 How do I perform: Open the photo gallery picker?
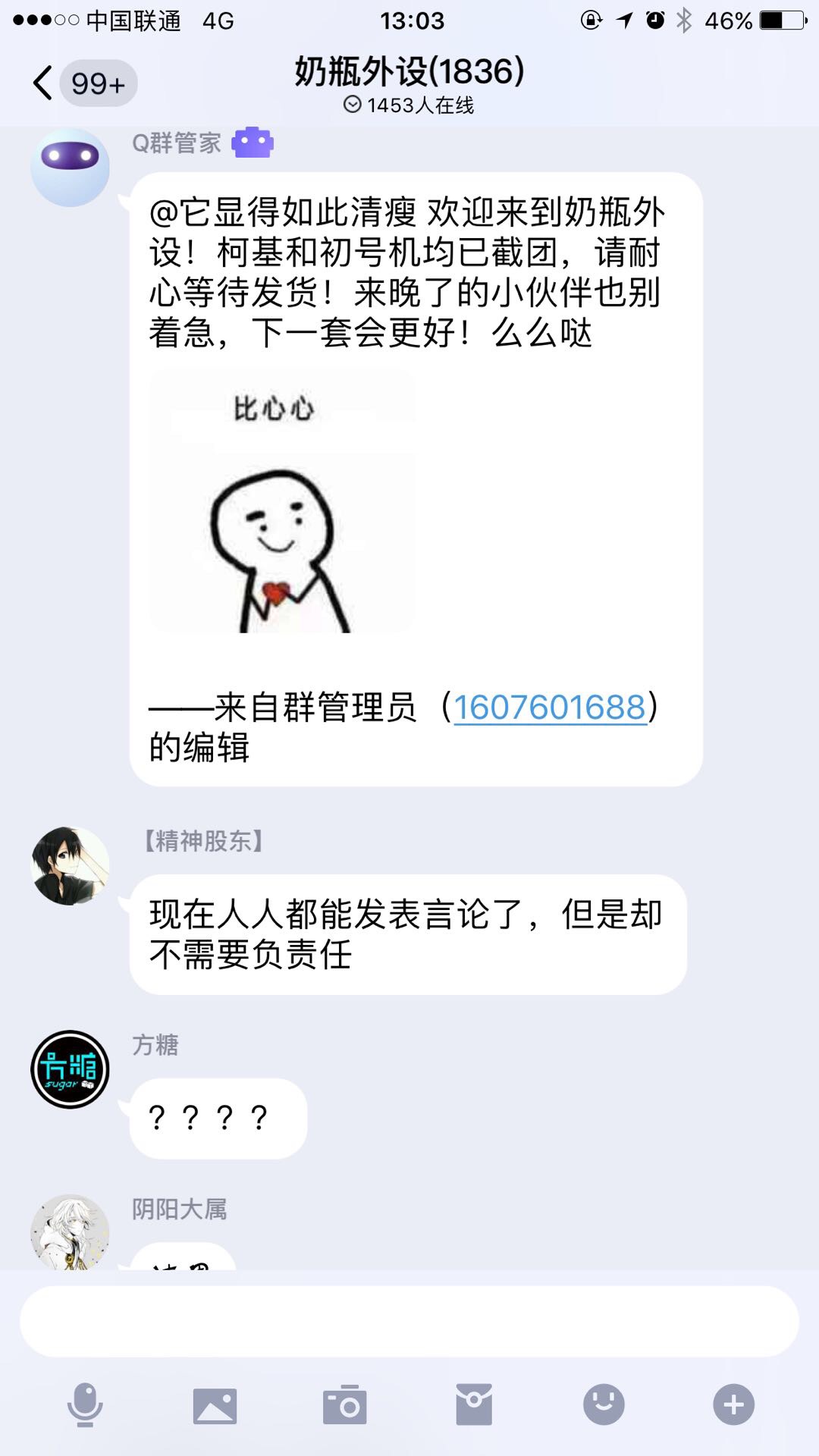click(x=215, y=1405)
